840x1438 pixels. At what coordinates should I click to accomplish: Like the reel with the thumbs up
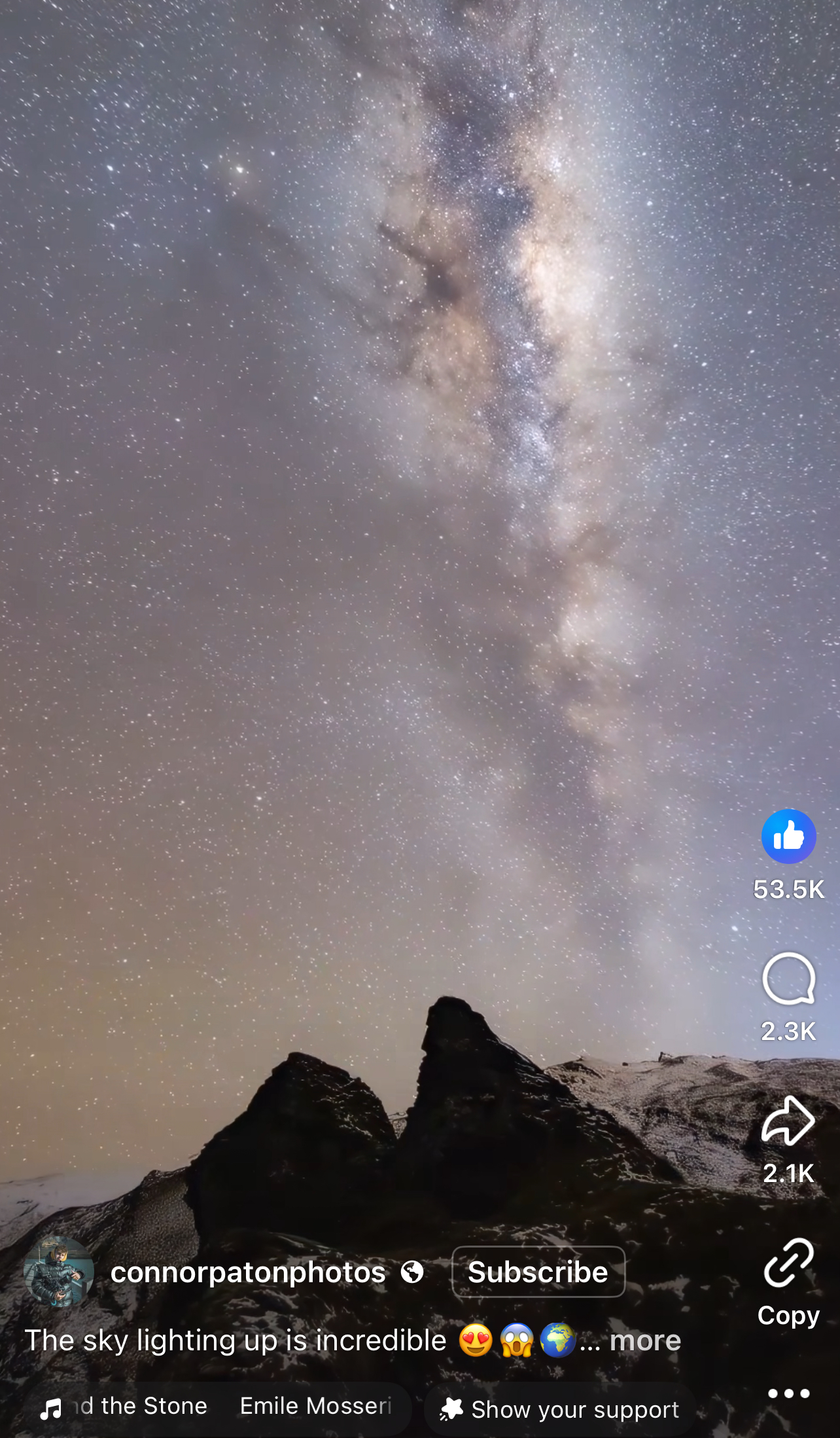pyautogui.click(x=788, y=836)
